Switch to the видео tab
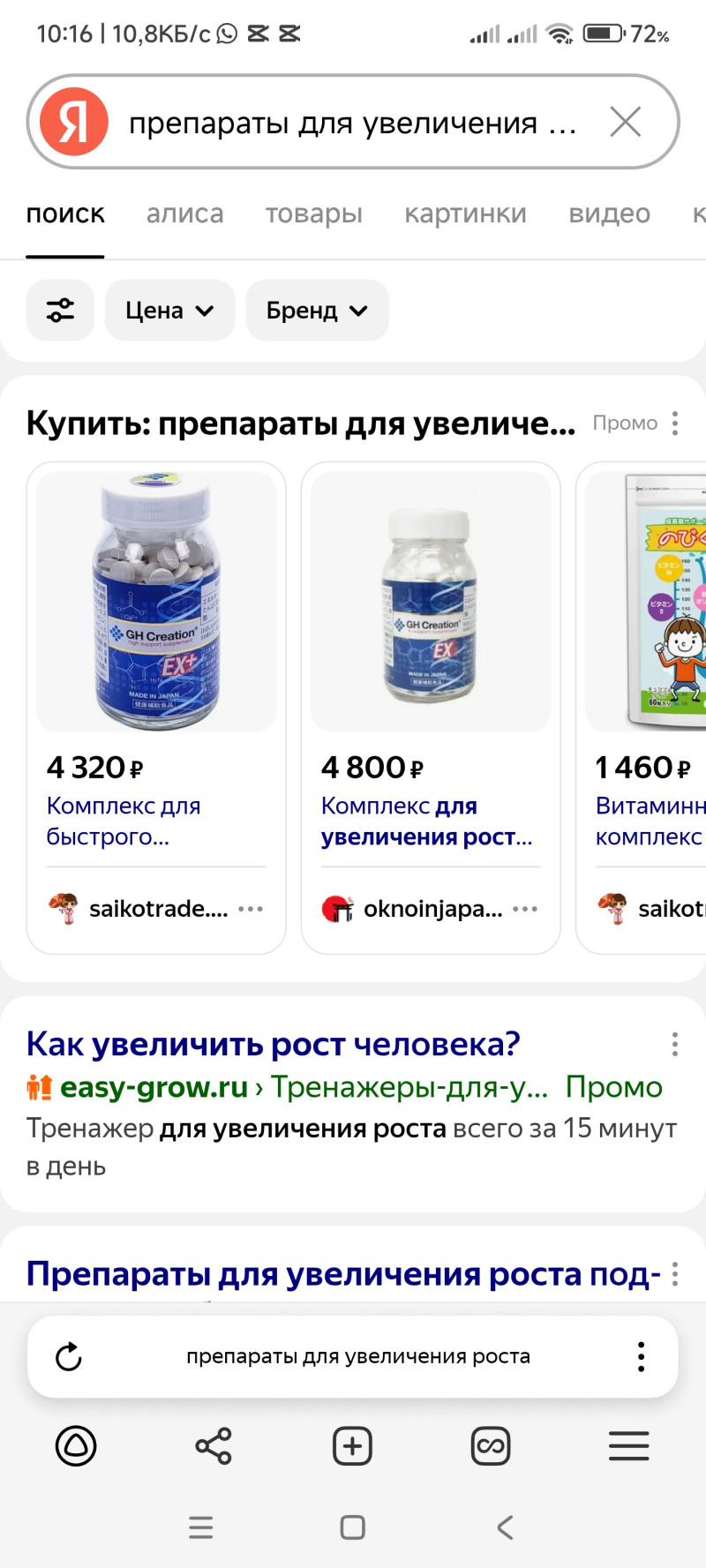 (609, 214)
